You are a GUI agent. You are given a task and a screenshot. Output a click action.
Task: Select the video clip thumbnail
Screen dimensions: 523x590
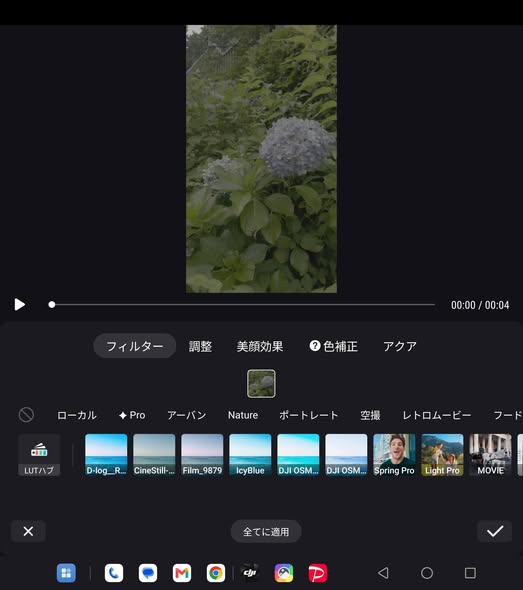pos(261,383)
